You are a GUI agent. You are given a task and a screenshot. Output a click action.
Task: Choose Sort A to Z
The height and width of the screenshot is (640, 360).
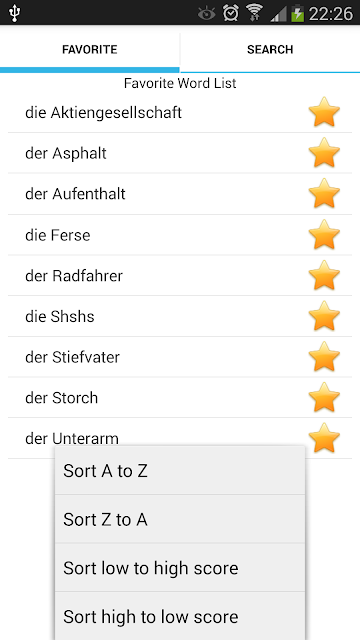point(180,471)
